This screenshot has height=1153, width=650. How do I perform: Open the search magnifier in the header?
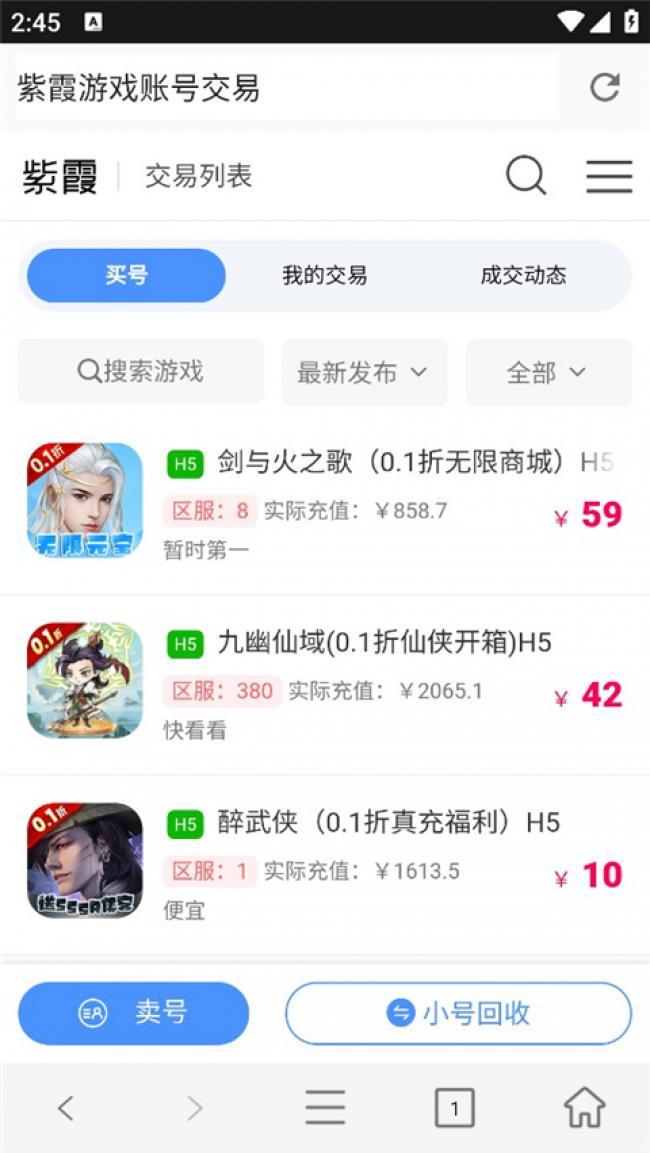526,176
